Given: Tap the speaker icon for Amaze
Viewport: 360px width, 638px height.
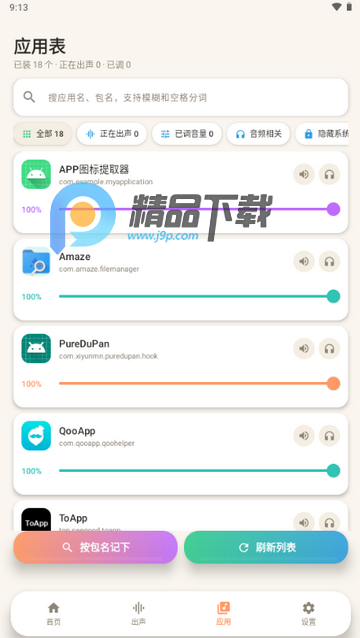Looking at the screenshot, I should click(x=304, y=262).
